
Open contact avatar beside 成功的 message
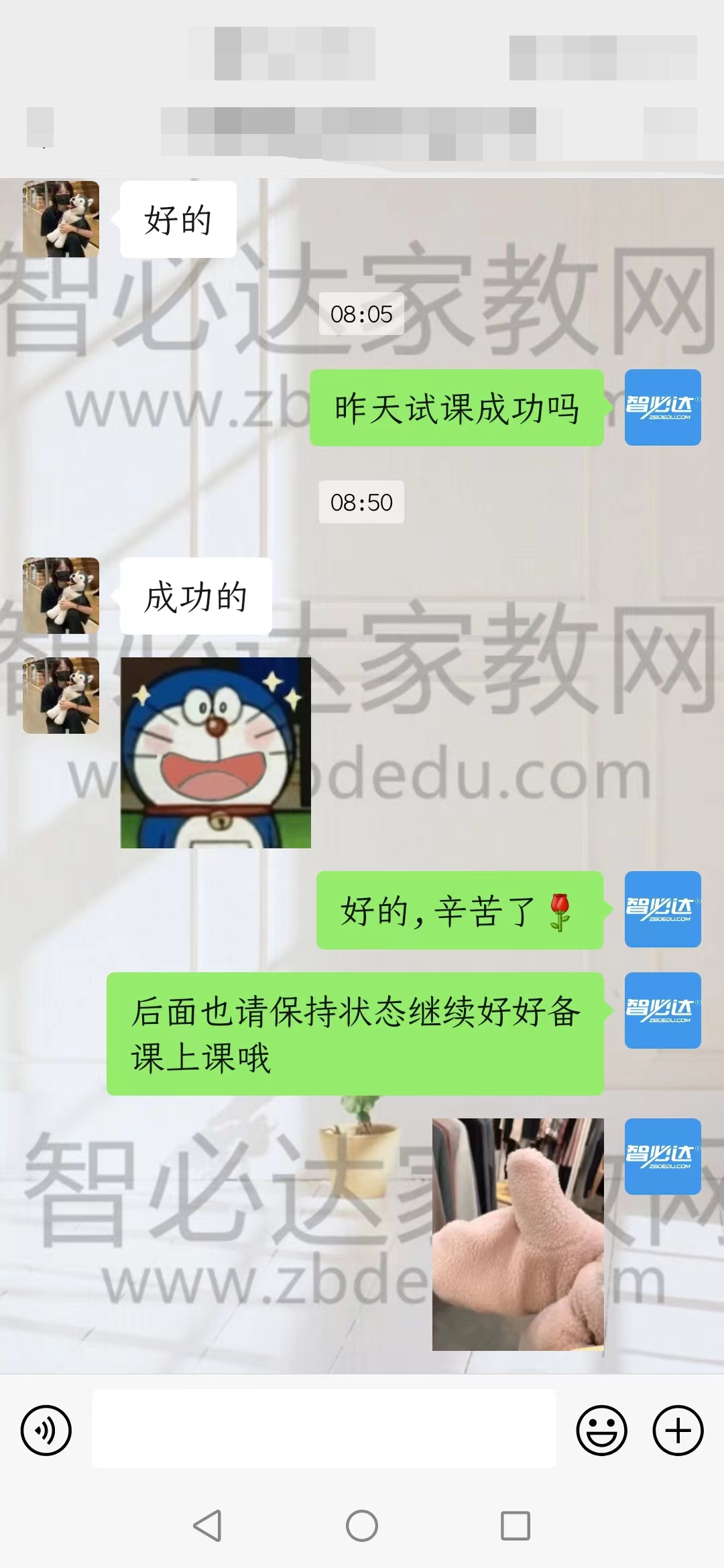coord(61,596)
